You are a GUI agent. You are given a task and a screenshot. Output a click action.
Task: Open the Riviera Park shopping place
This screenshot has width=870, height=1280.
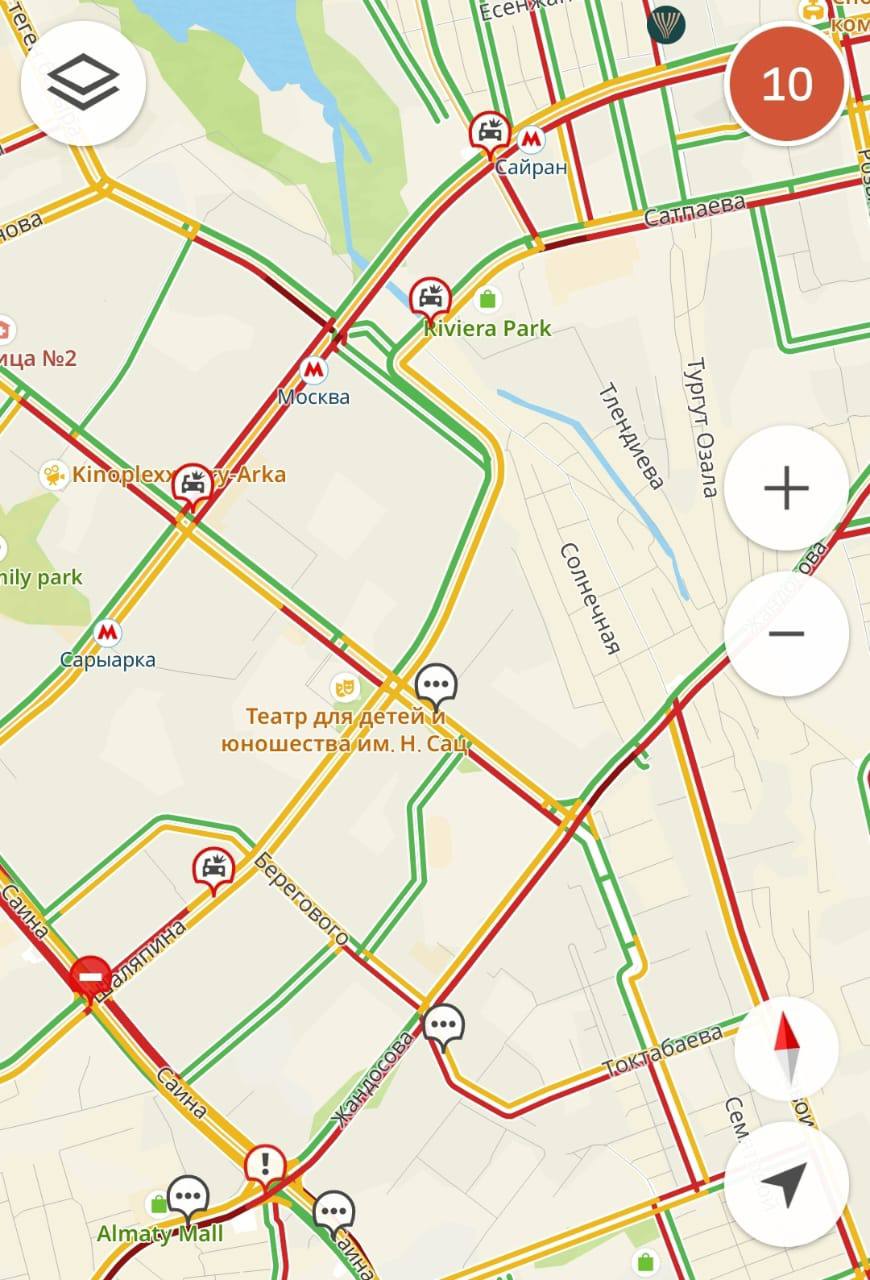pyautogui.click(x=487, y=298)
